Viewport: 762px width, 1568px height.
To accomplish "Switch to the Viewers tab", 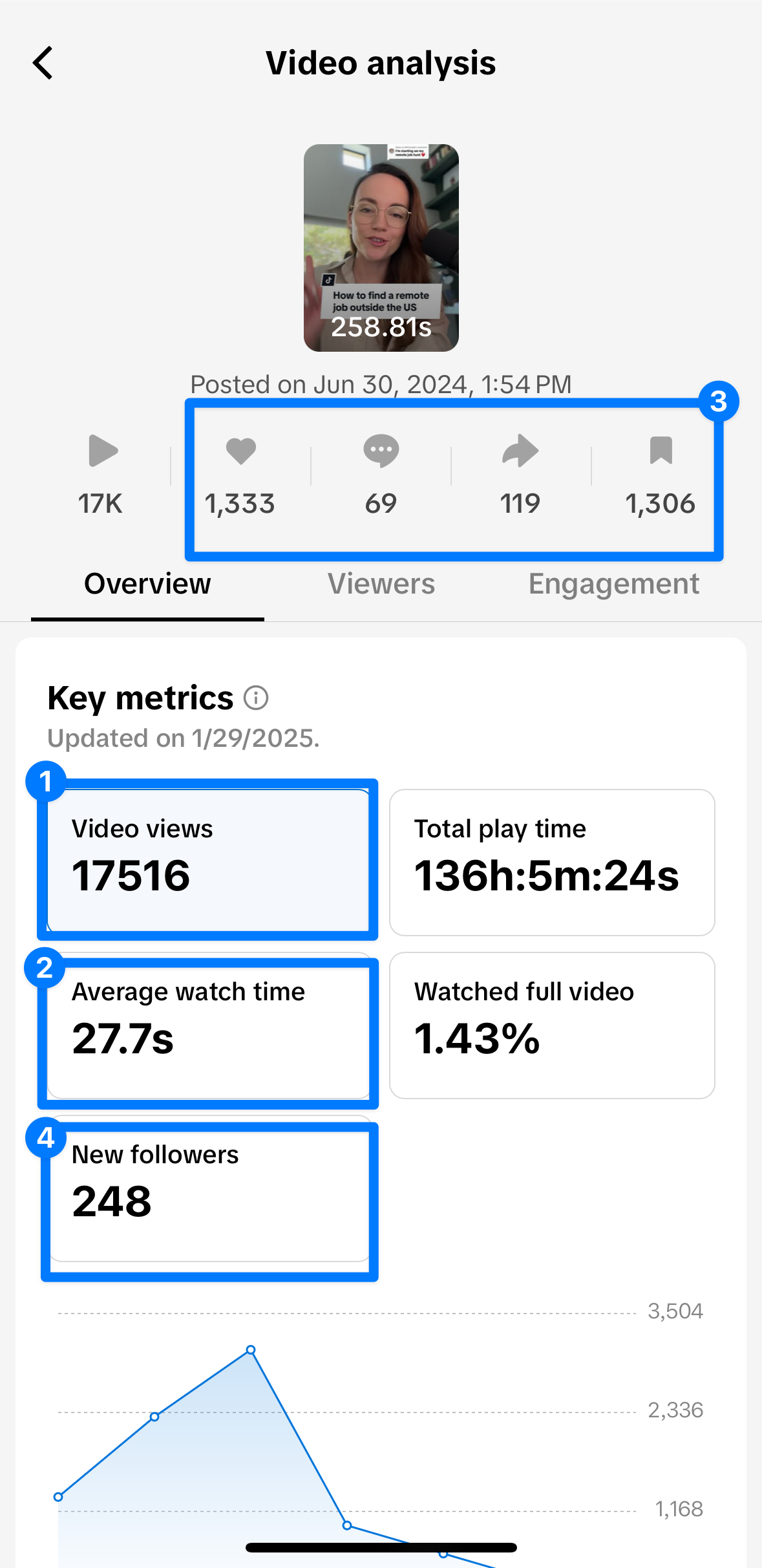I will (x=381, y=583).
